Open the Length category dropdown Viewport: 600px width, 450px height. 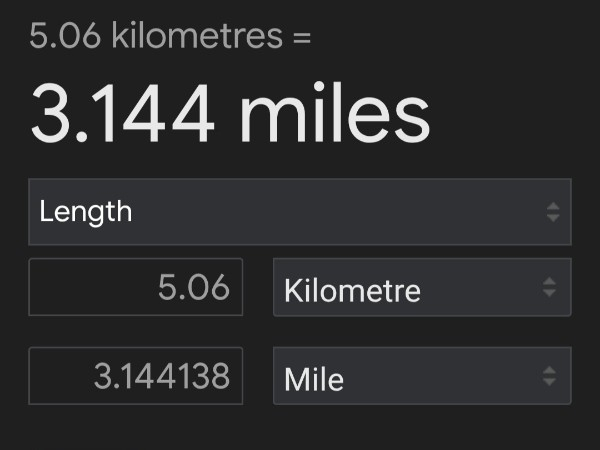click(299, 212)
